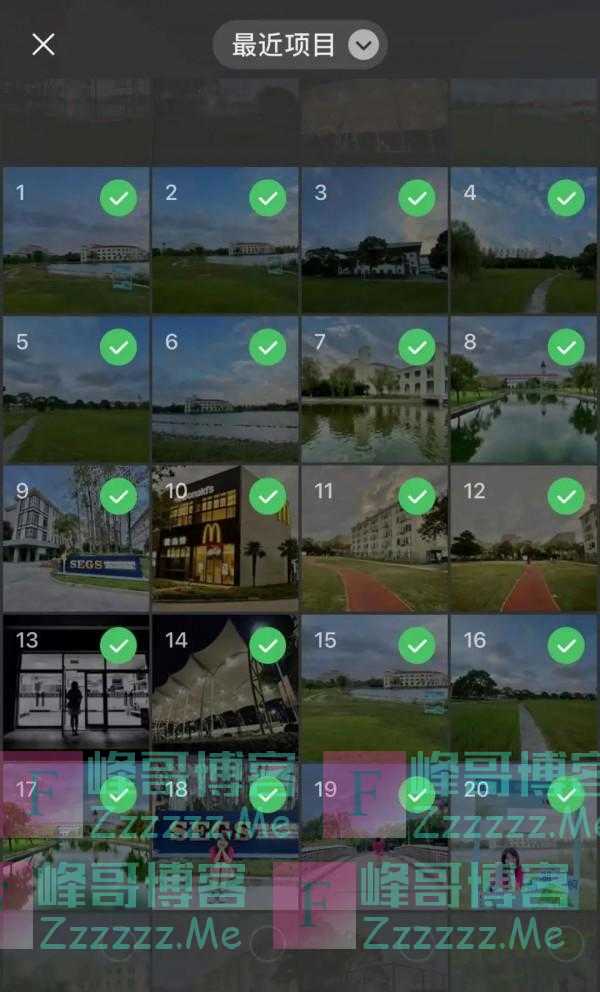Untick the checkmark on photo 4
The width and height of the screenshot is (600, 992).
(566, 198)
